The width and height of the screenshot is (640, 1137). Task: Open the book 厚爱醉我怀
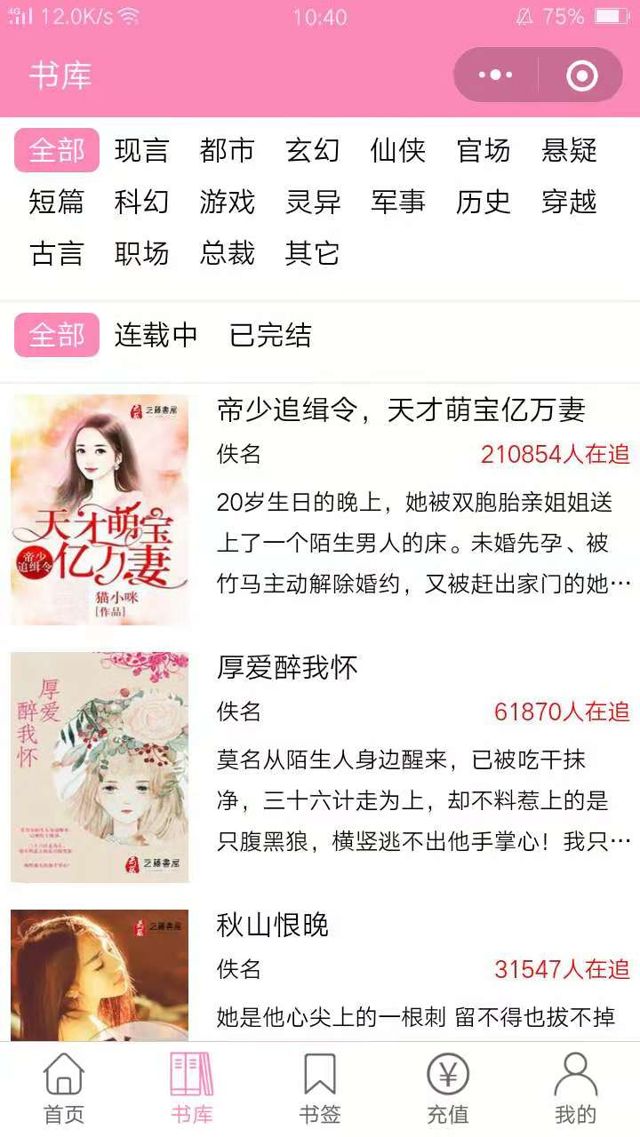[287, 667]
